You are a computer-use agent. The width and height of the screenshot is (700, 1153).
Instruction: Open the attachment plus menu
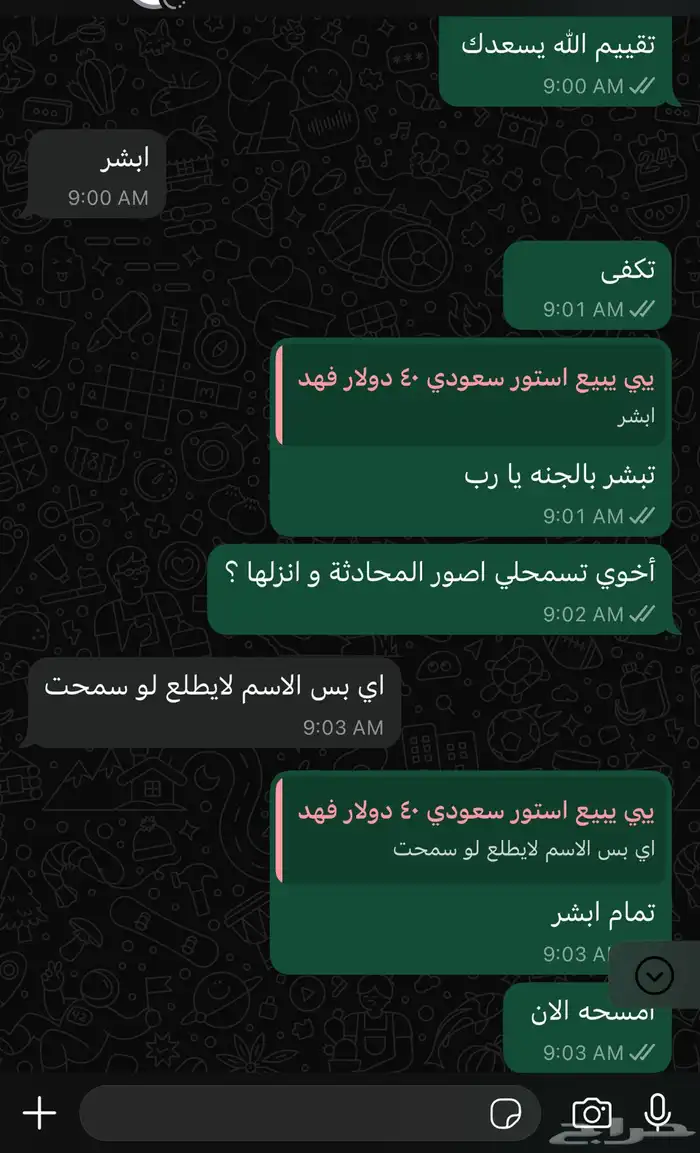[39, 1112]
